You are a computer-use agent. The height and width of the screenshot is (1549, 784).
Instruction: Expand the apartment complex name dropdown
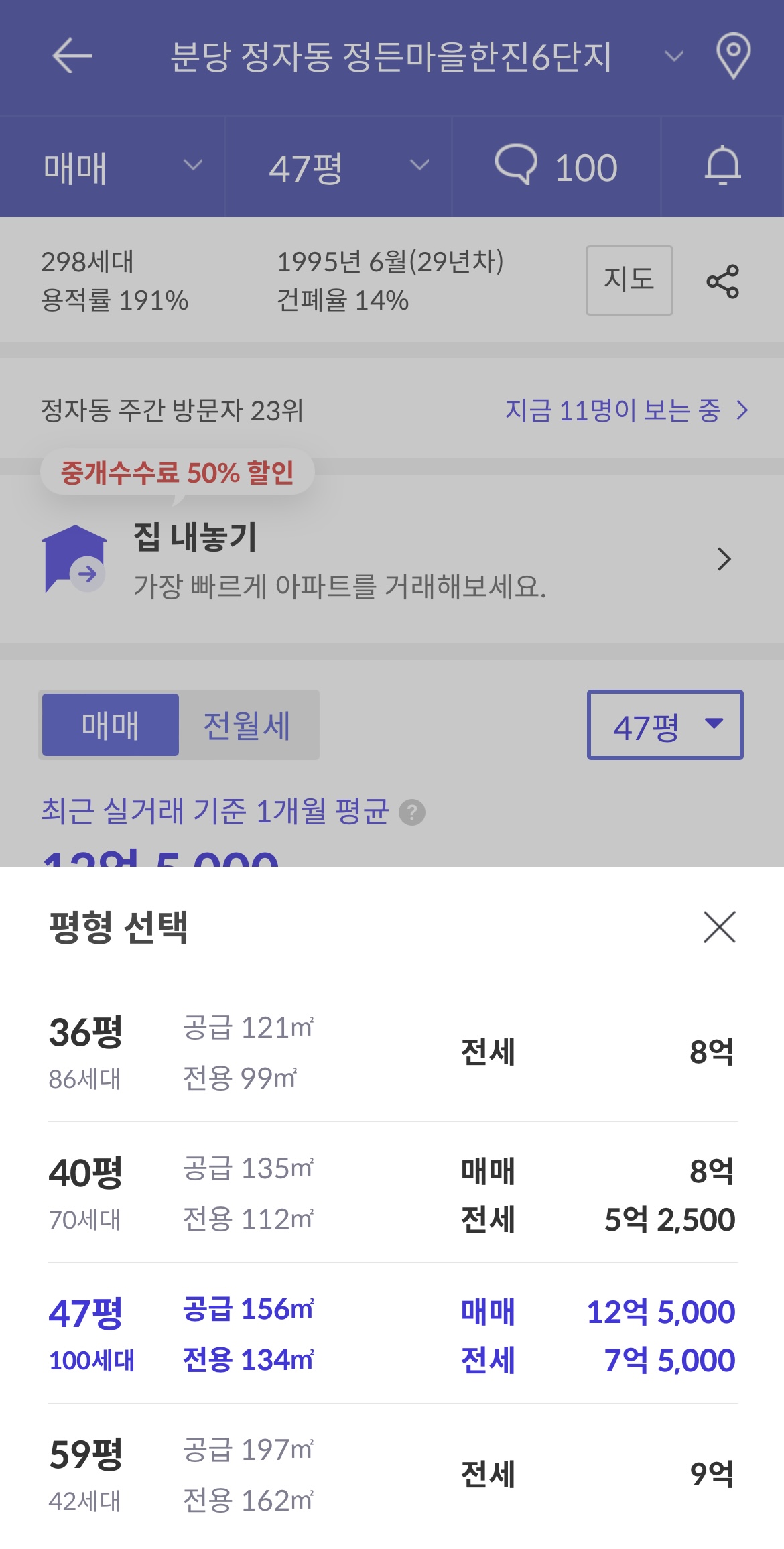coord(674,56)
